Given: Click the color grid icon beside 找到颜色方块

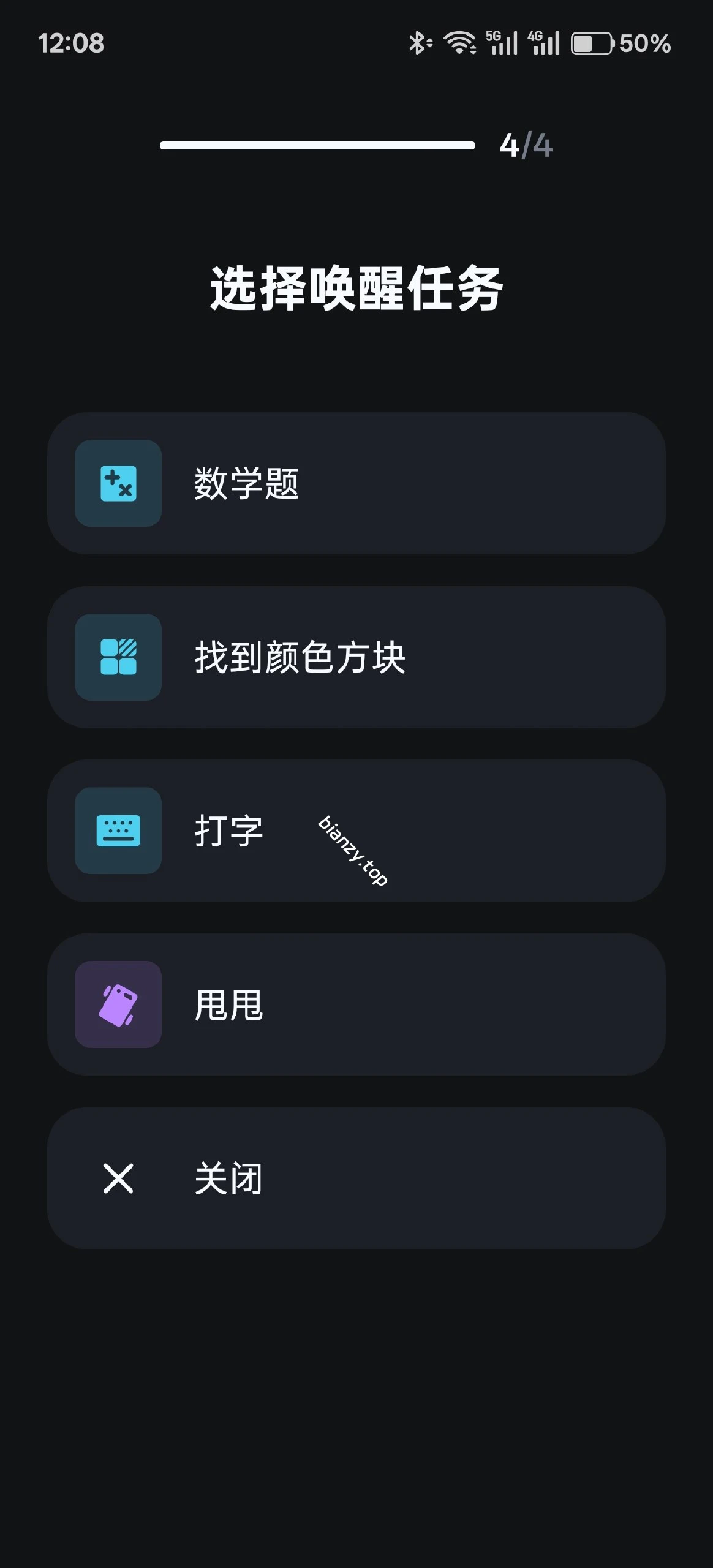Looking at the screenshot, I should coord(118,657).
